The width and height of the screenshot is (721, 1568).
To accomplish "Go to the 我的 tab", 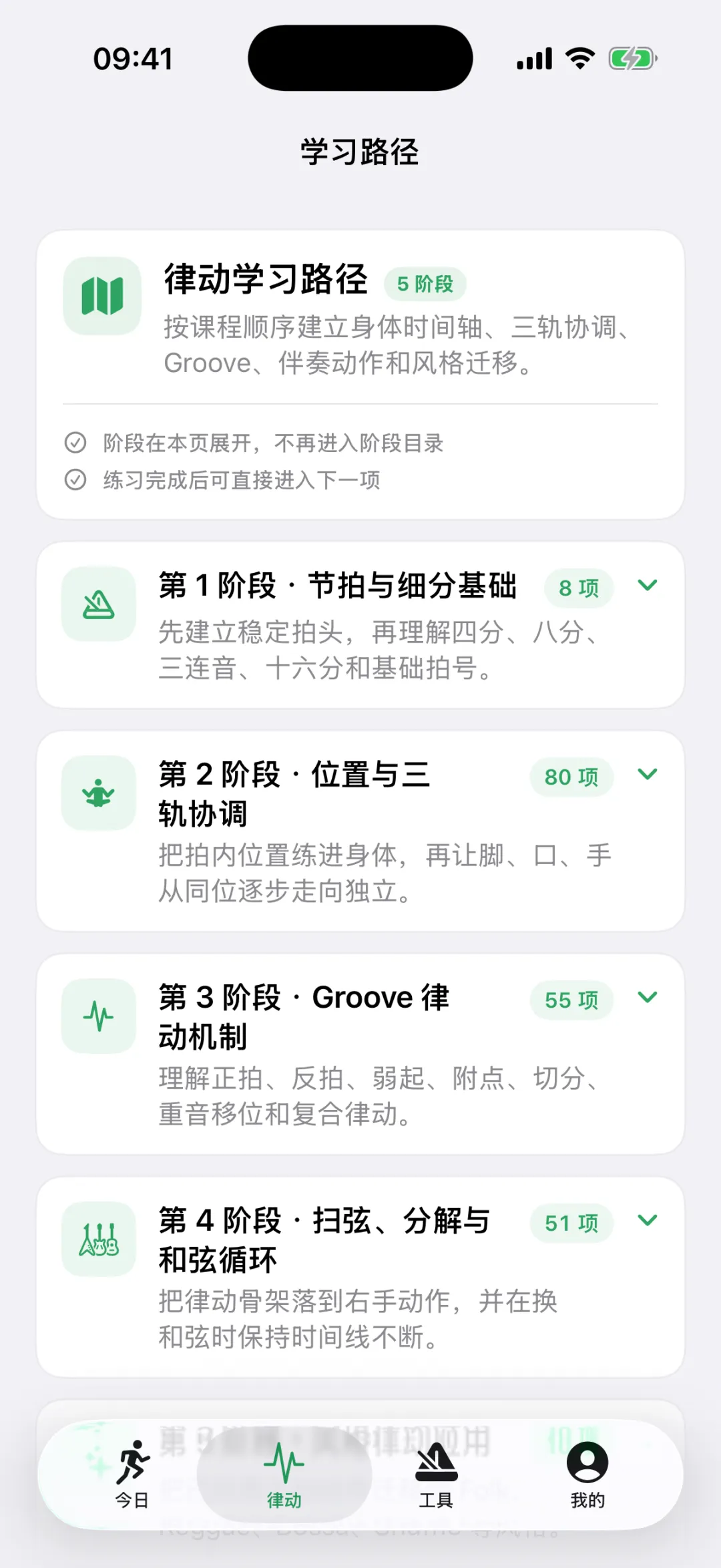I will 587,1475.
